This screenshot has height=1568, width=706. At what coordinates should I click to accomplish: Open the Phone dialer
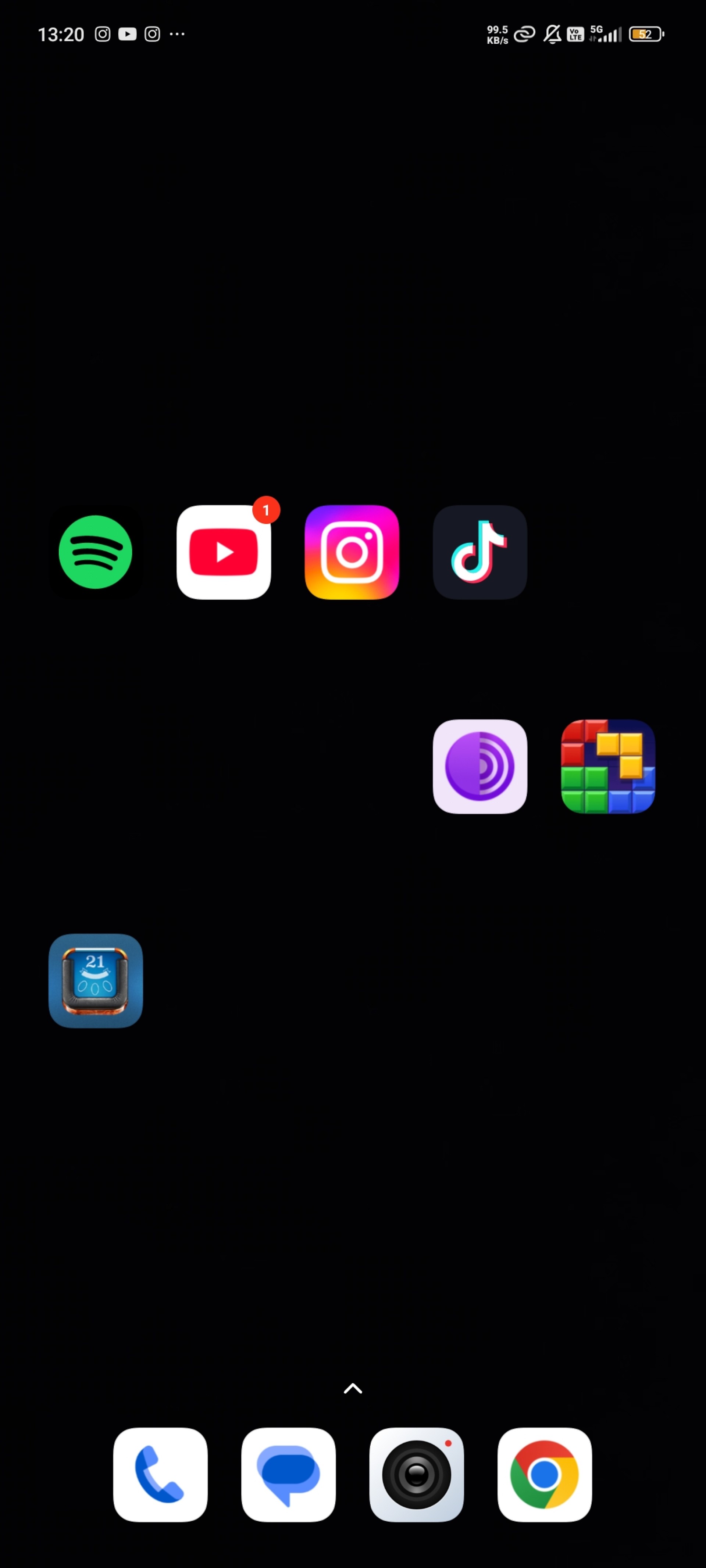tap(160, 1474)
